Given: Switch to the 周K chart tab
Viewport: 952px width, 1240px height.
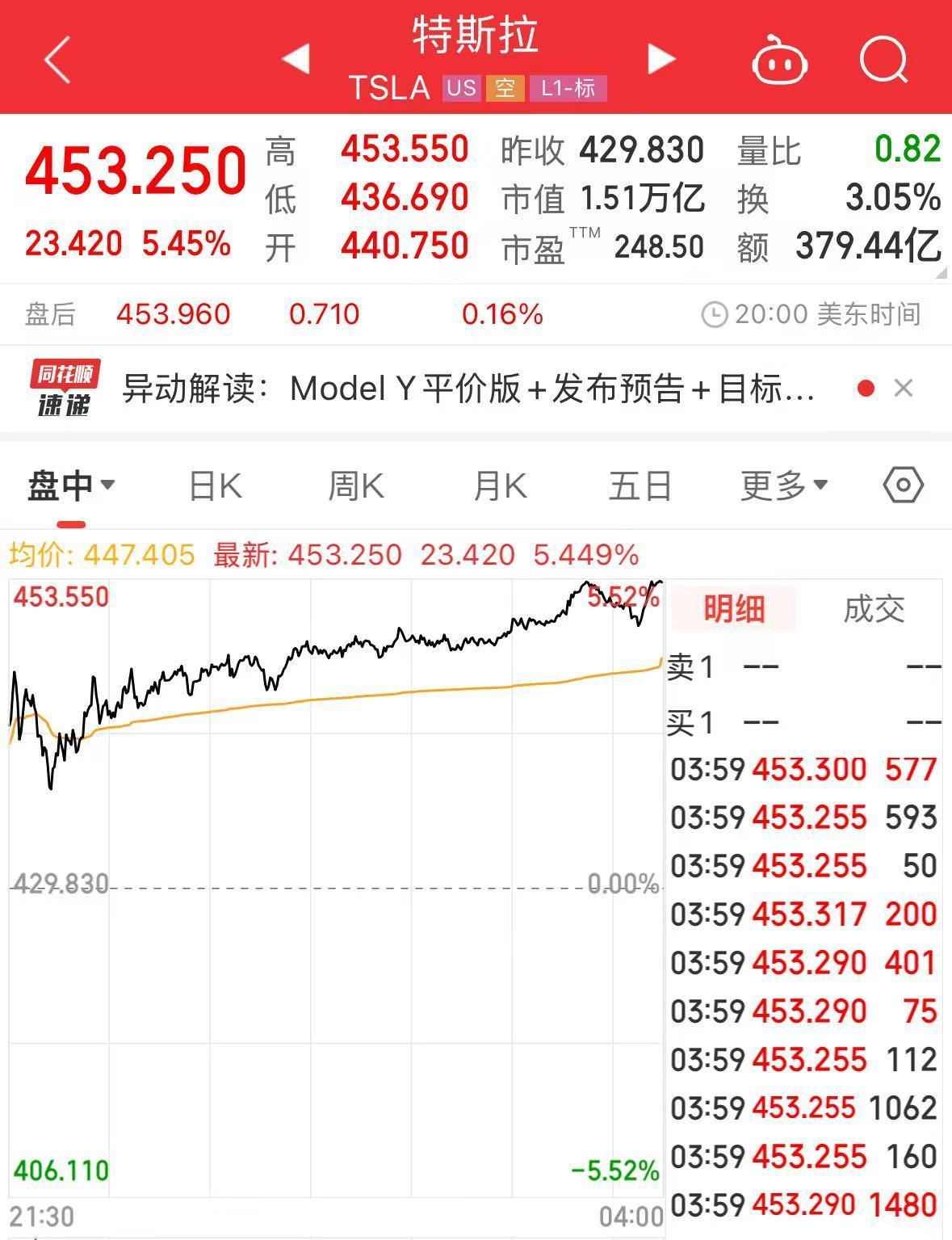Looking at the screenshot, I should click(x=356, y=486).
